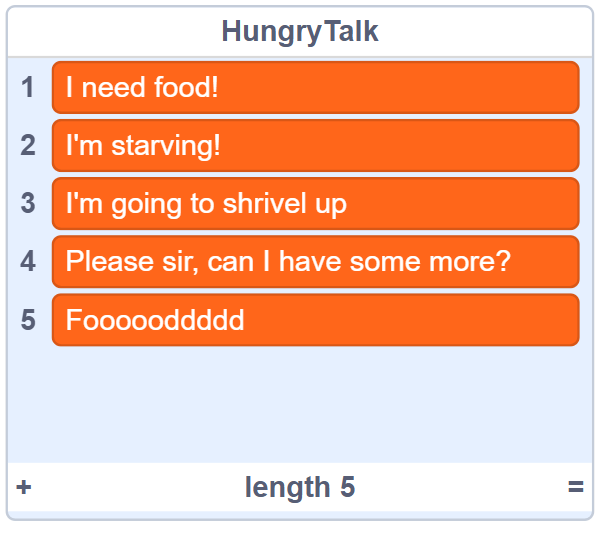
Task: Edit the 'Foooooddddd' list item
Action: coord(315,320)
